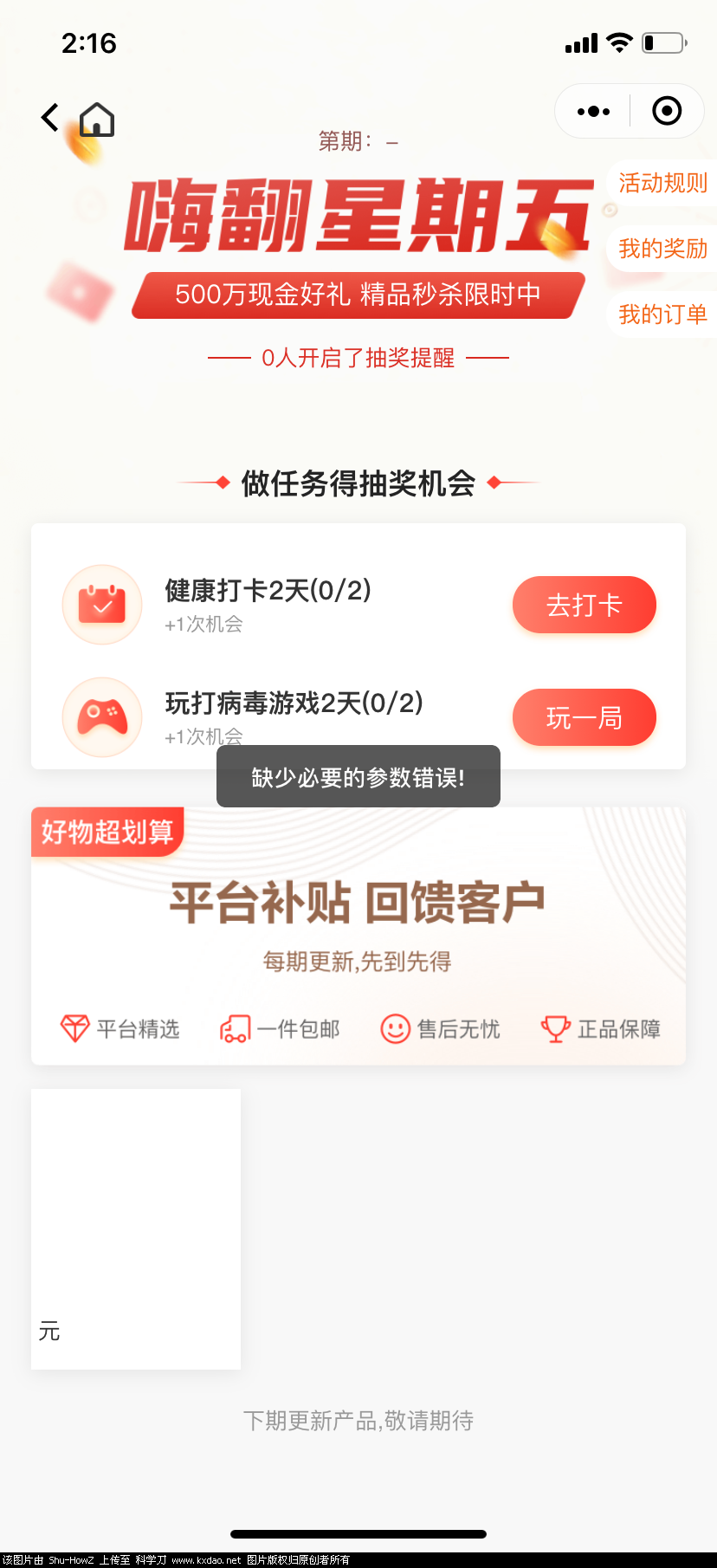Tap 第期 to view period details

[x=355, y=141]
